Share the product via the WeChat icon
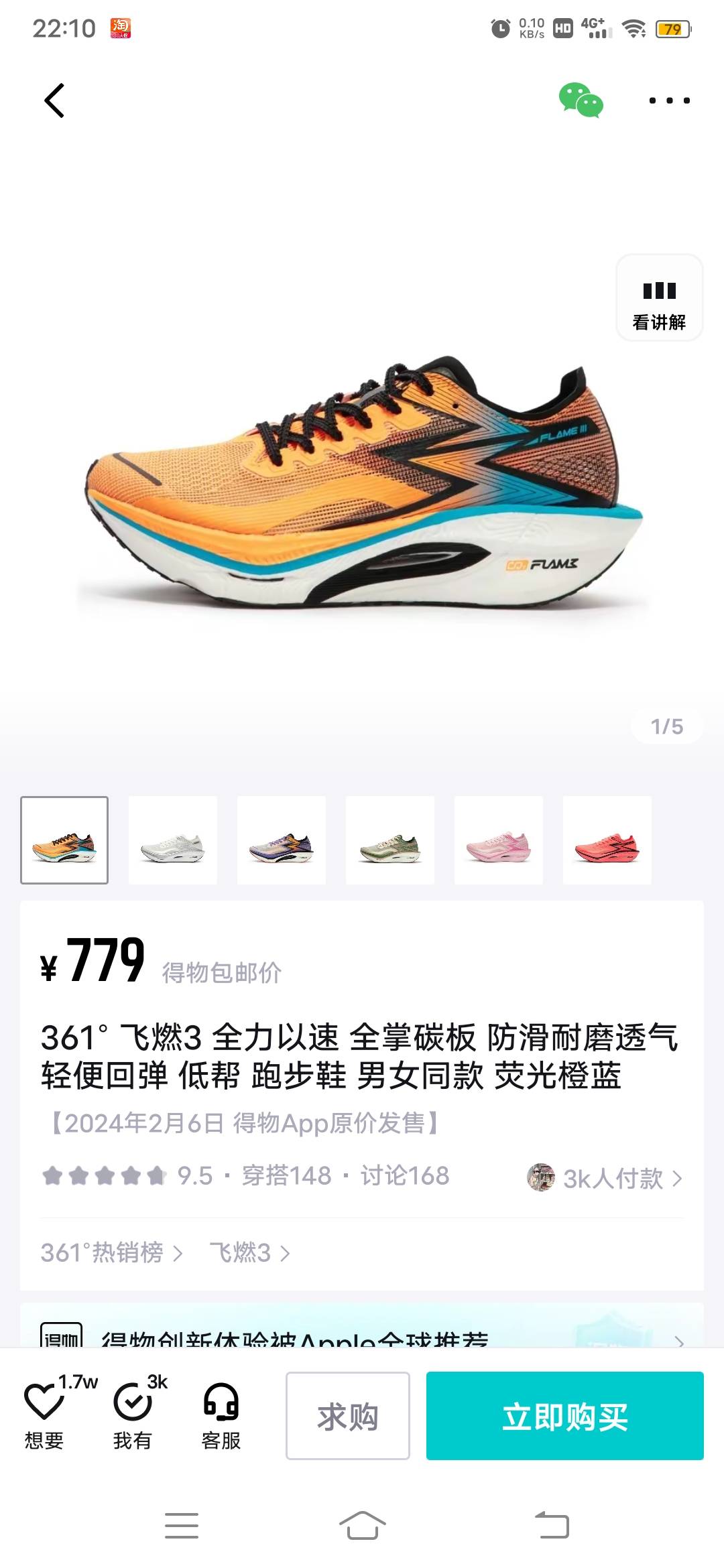This screenshot has width=724, height=1568. [581, 101]
